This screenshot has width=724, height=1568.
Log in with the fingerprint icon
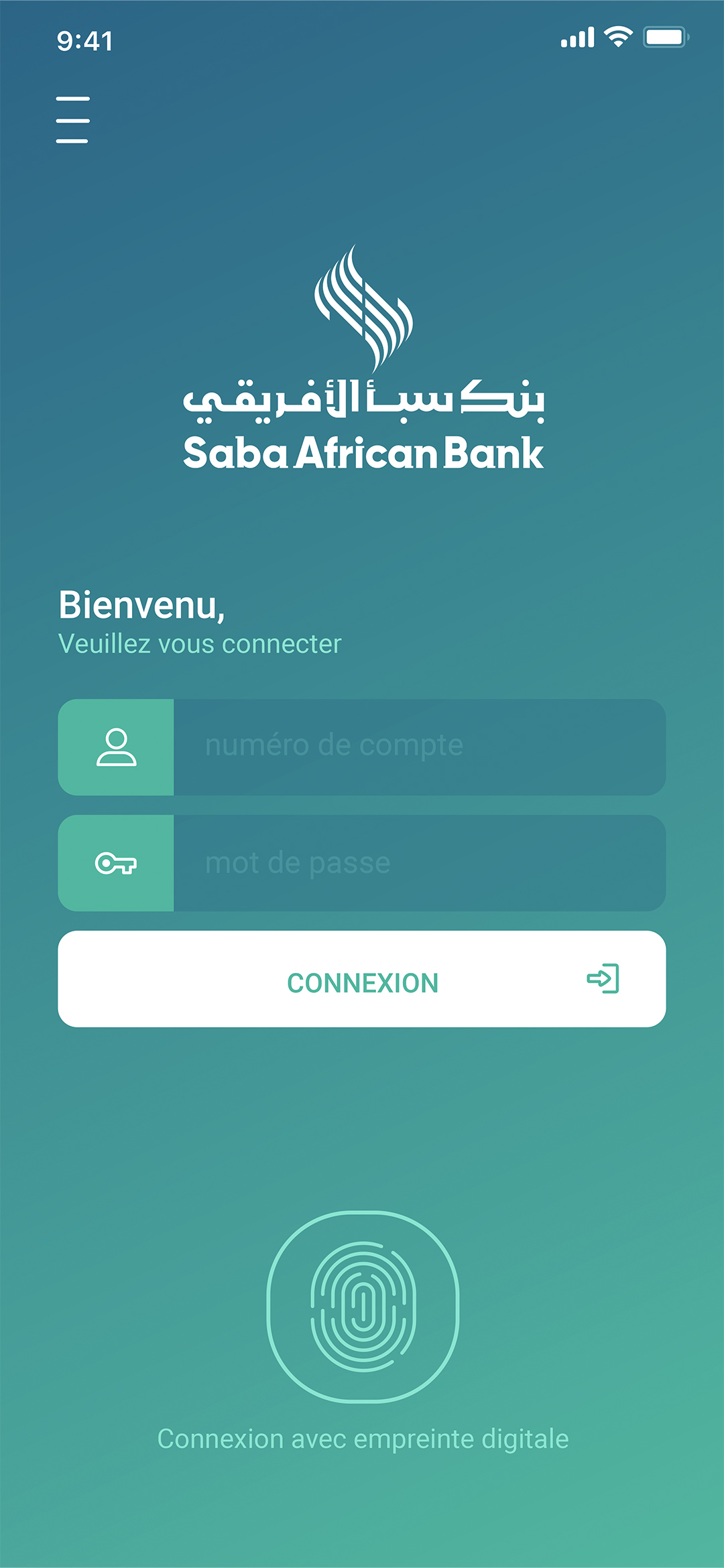pyautogui.click(x=363, y=1307)
